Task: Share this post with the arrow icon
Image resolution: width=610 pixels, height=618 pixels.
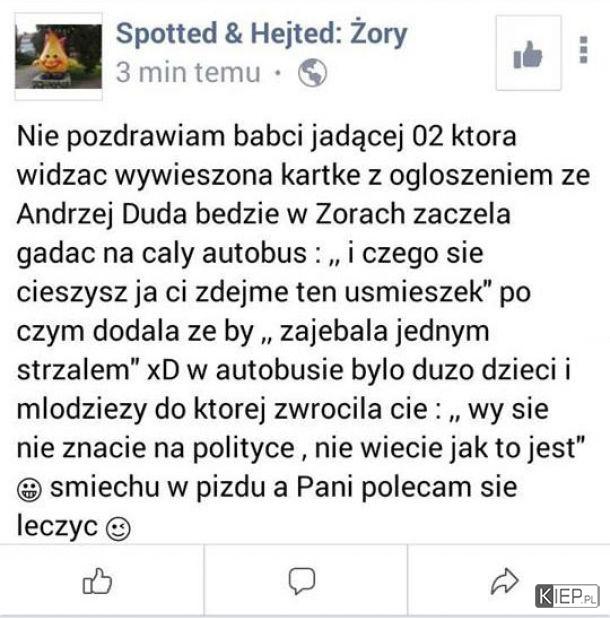Action: click(x=507, y=580)
